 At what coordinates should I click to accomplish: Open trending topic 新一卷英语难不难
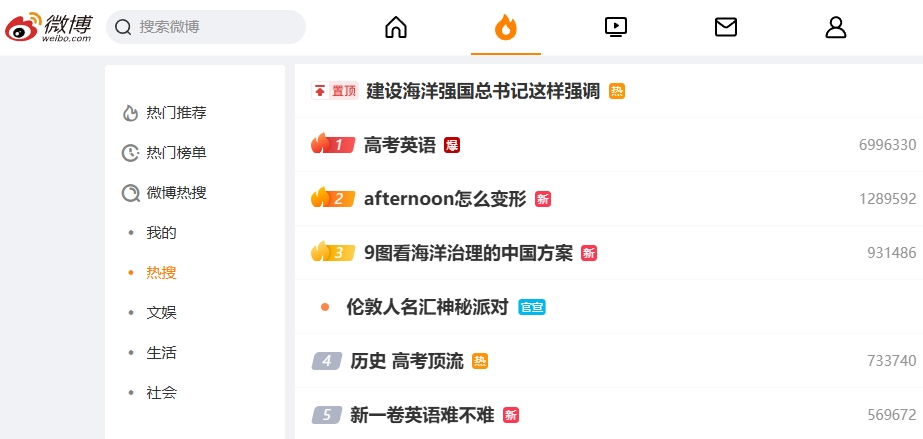(422, 414)
